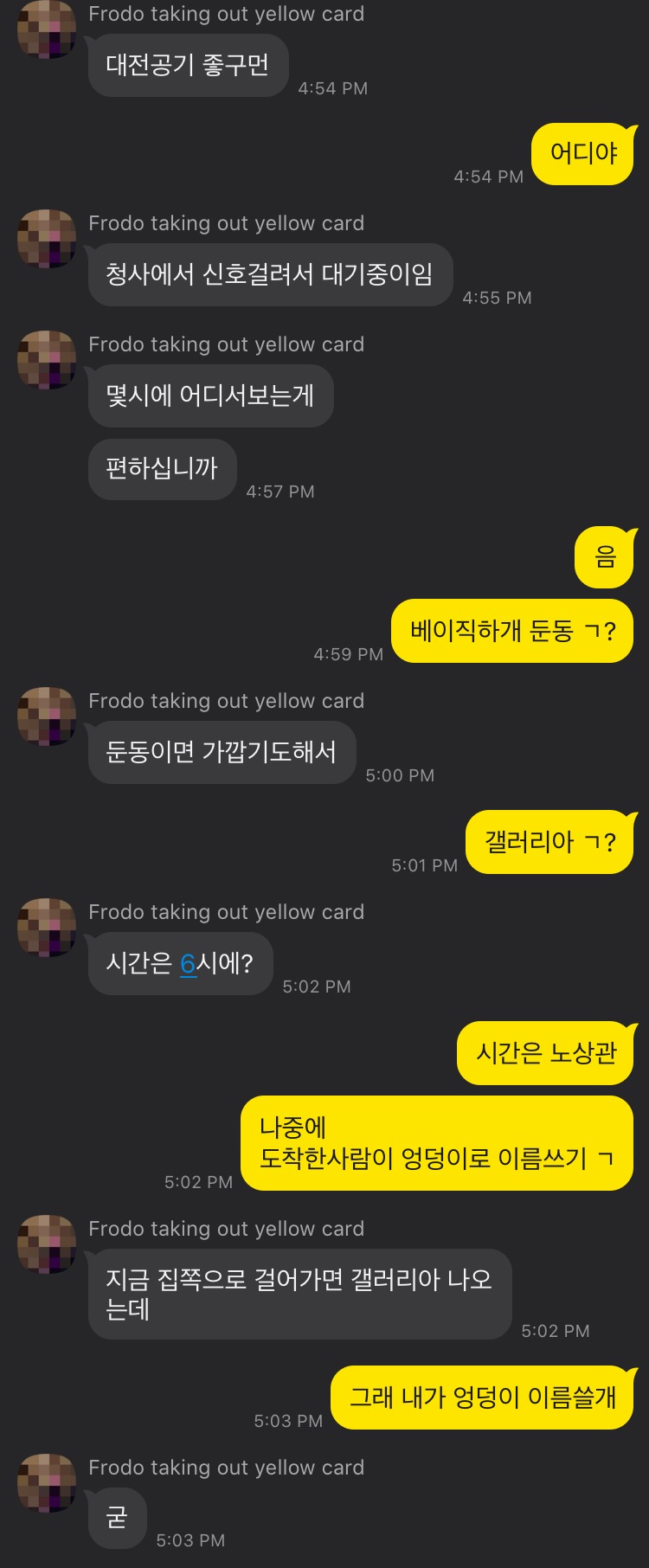This screenshot has height=1568, width=649.
Task: Tap the blue underlined 6 link
Action: 188,963
